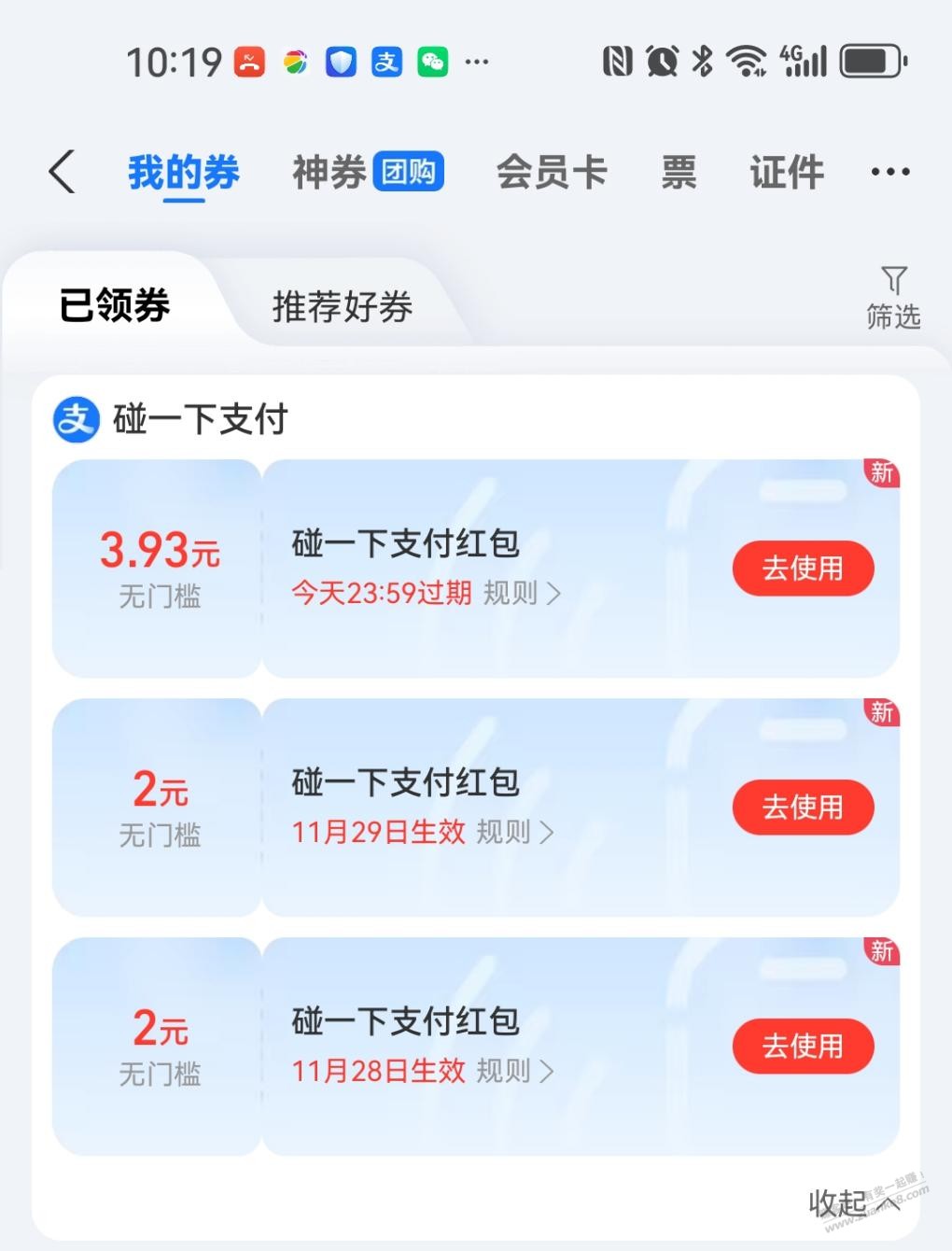Use the 2元 coupon effective 11月29日
This screenshot has height=1251, width=952.
click(x=803, y=808)
